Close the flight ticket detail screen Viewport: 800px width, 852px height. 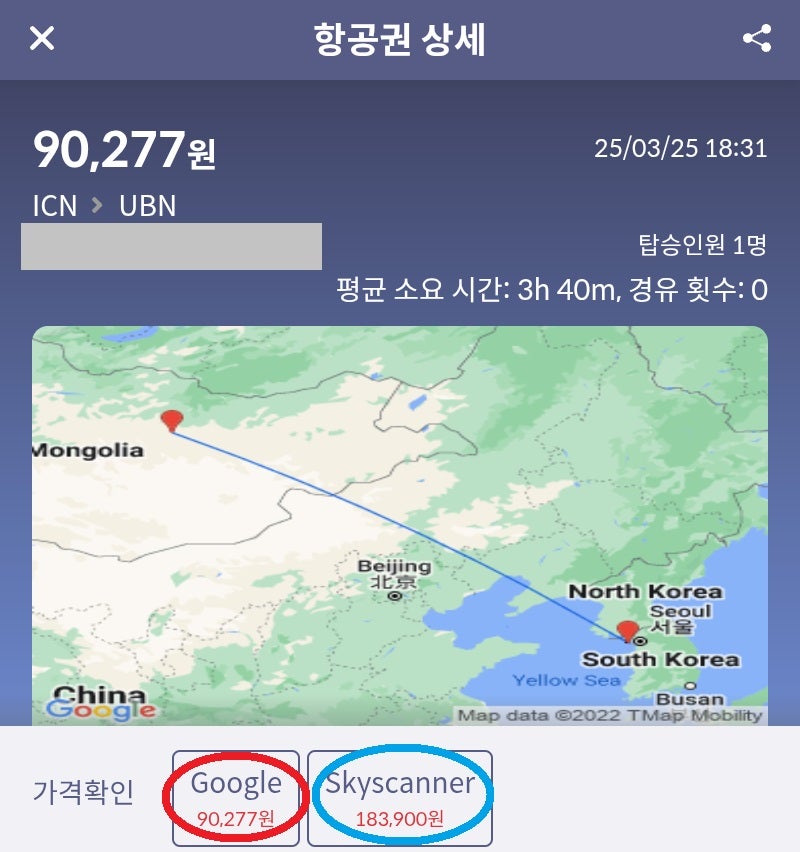coord(42,39)
